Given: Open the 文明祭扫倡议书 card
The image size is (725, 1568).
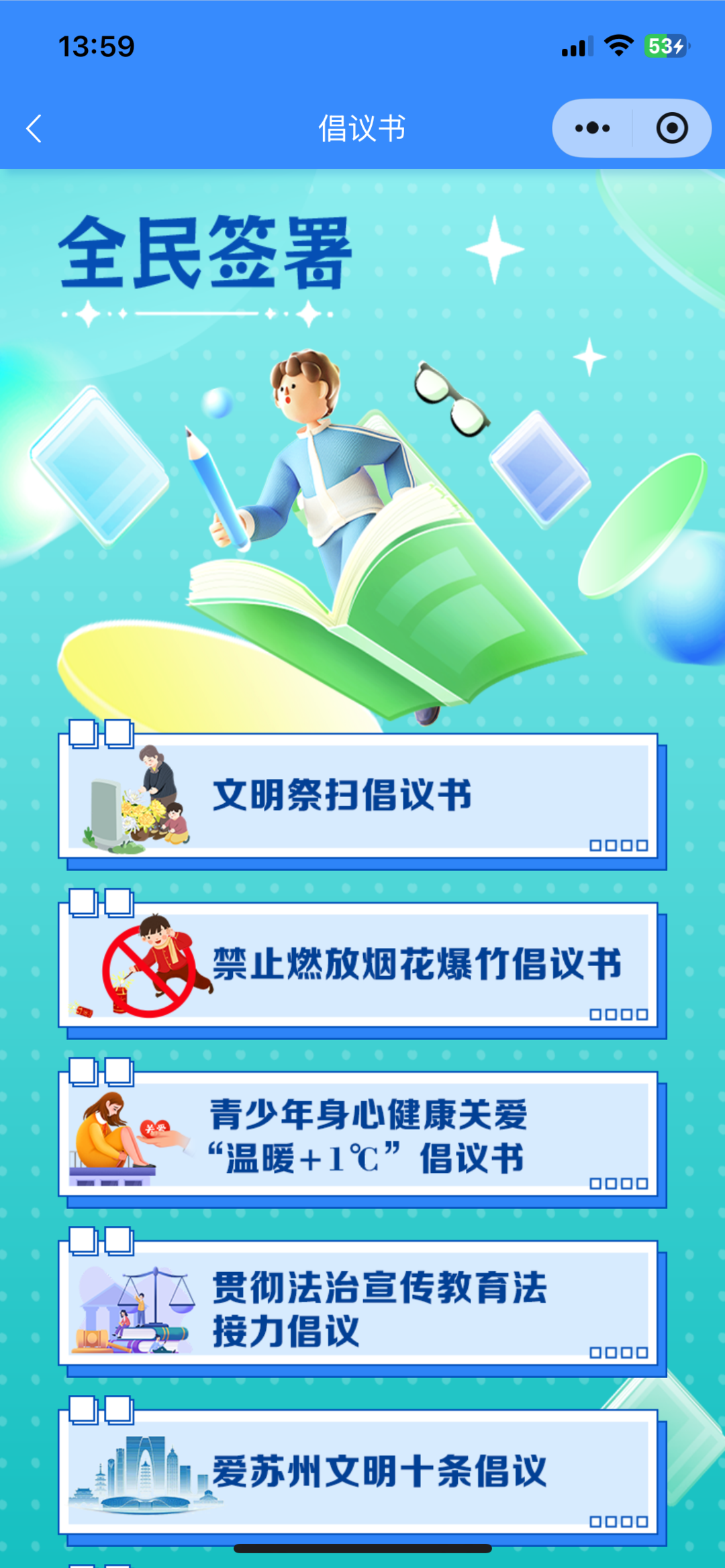Looking at the screenshot, I should [359, 796].
